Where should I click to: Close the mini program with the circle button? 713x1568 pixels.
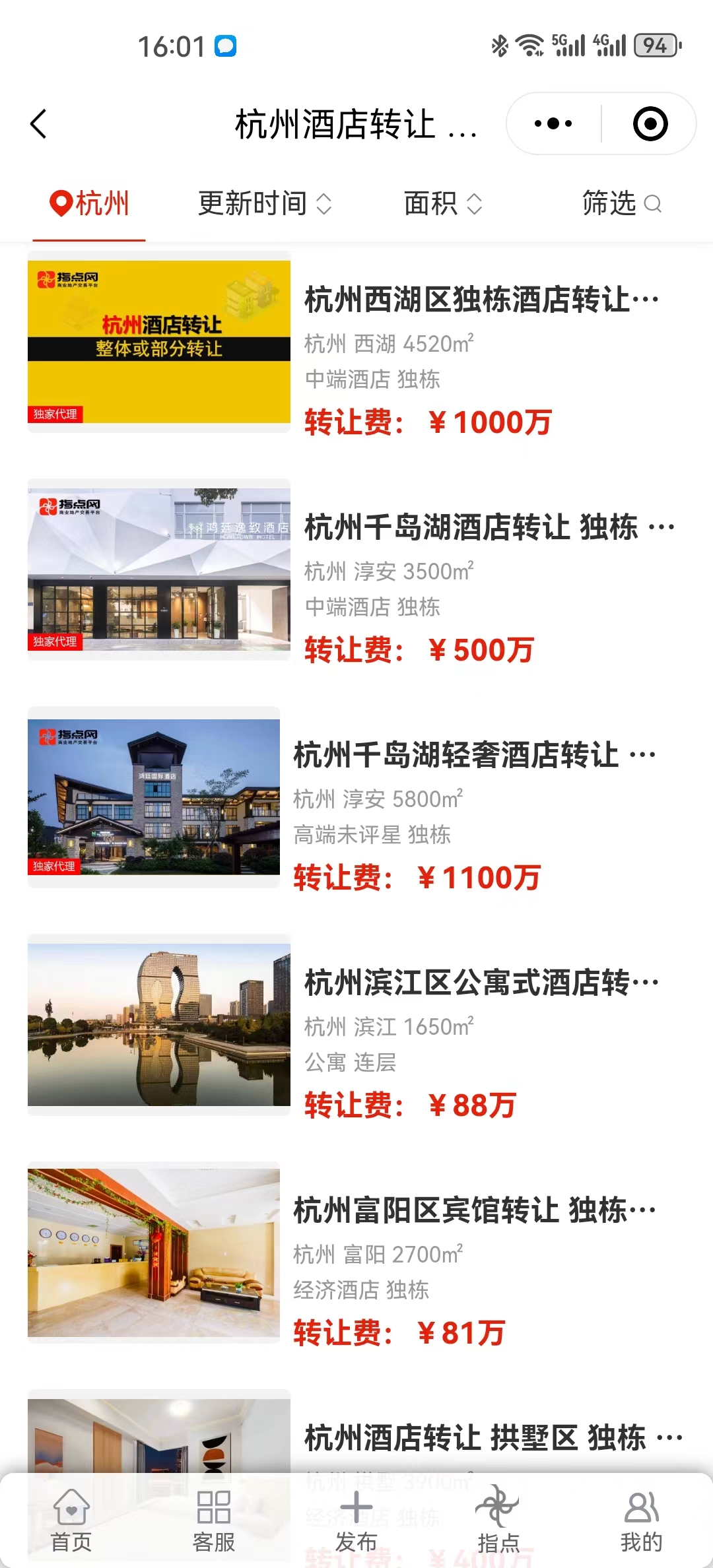(x=650, y=124)
